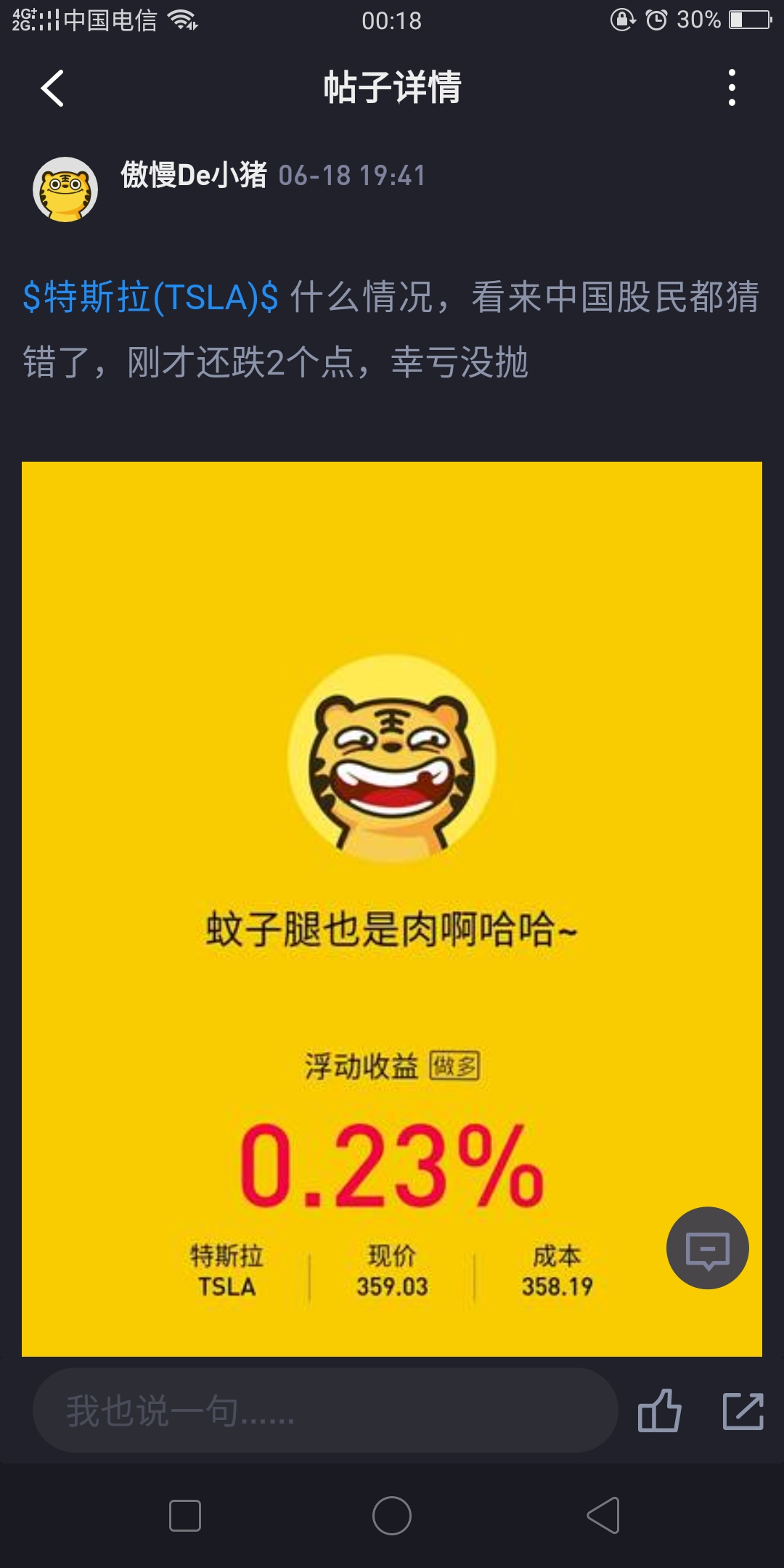
Task: Open recent apps from navigation bar
Action: [x=184, y=1516]
